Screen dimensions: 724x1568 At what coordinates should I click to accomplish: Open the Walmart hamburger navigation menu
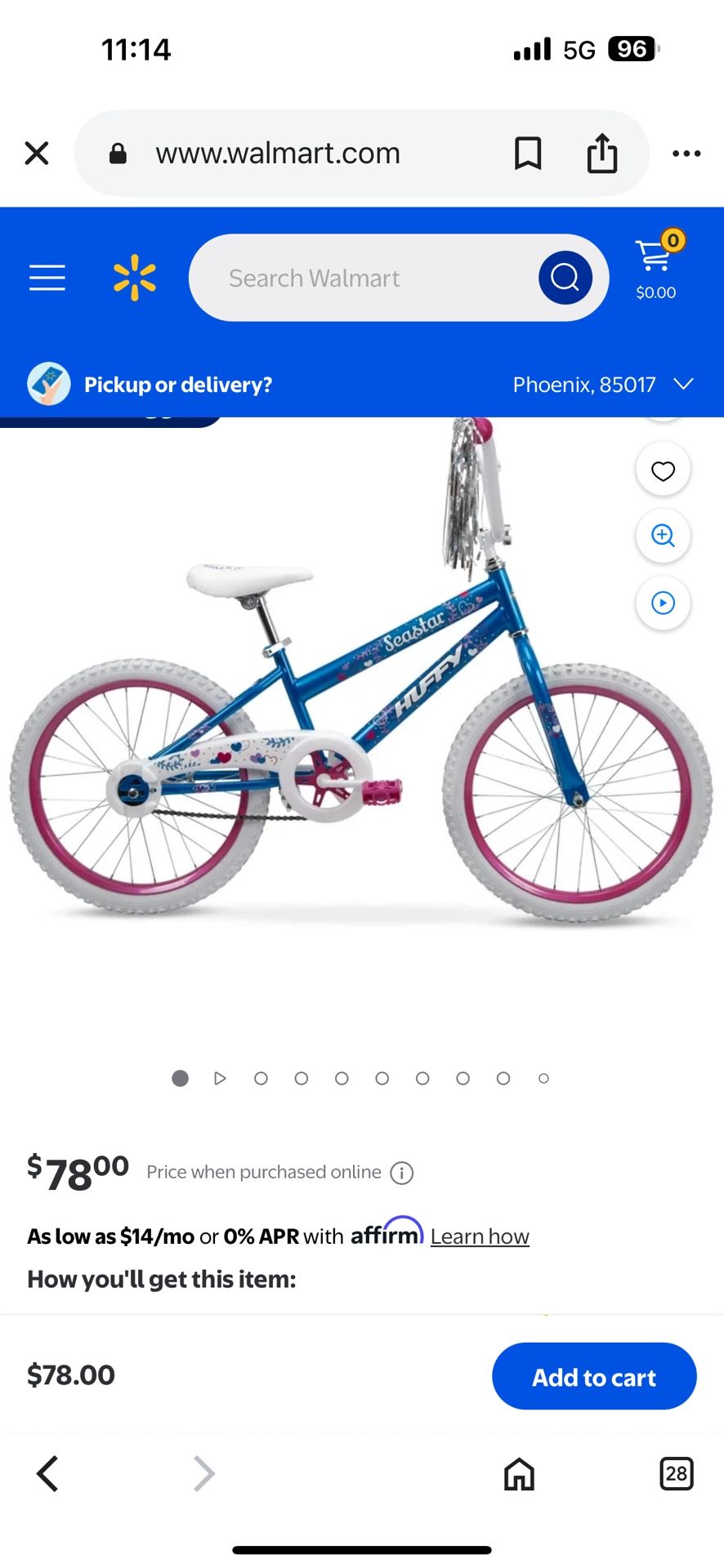47,278
